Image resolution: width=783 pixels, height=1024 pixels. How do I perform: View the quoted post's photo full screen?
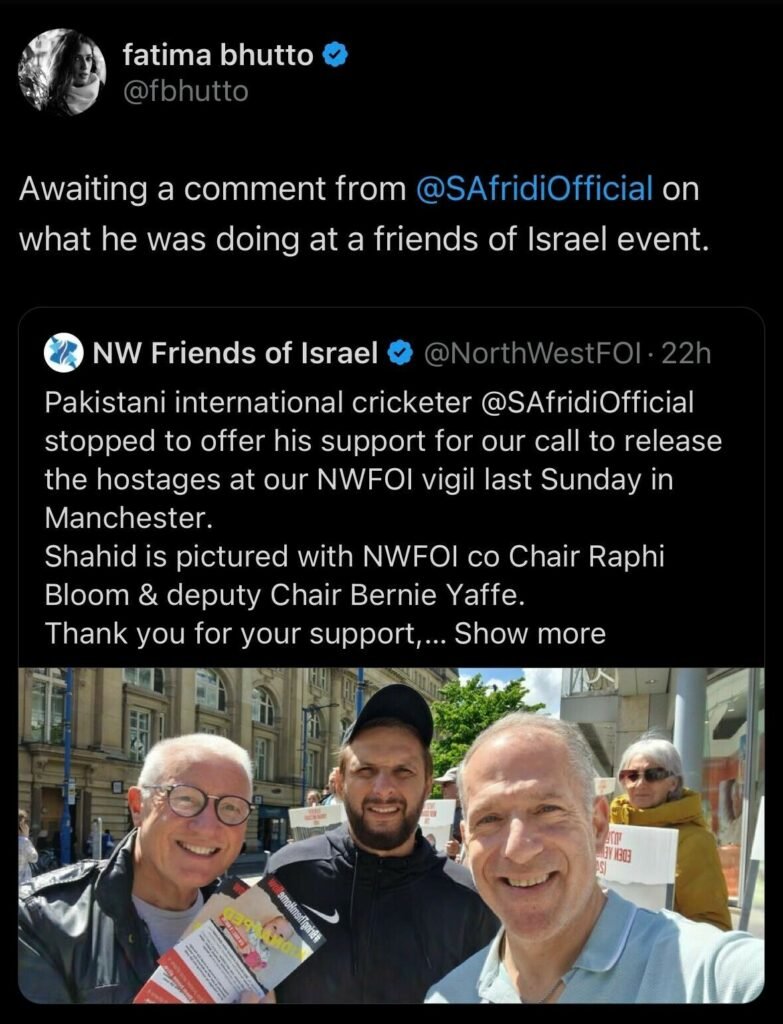(390, 835)
